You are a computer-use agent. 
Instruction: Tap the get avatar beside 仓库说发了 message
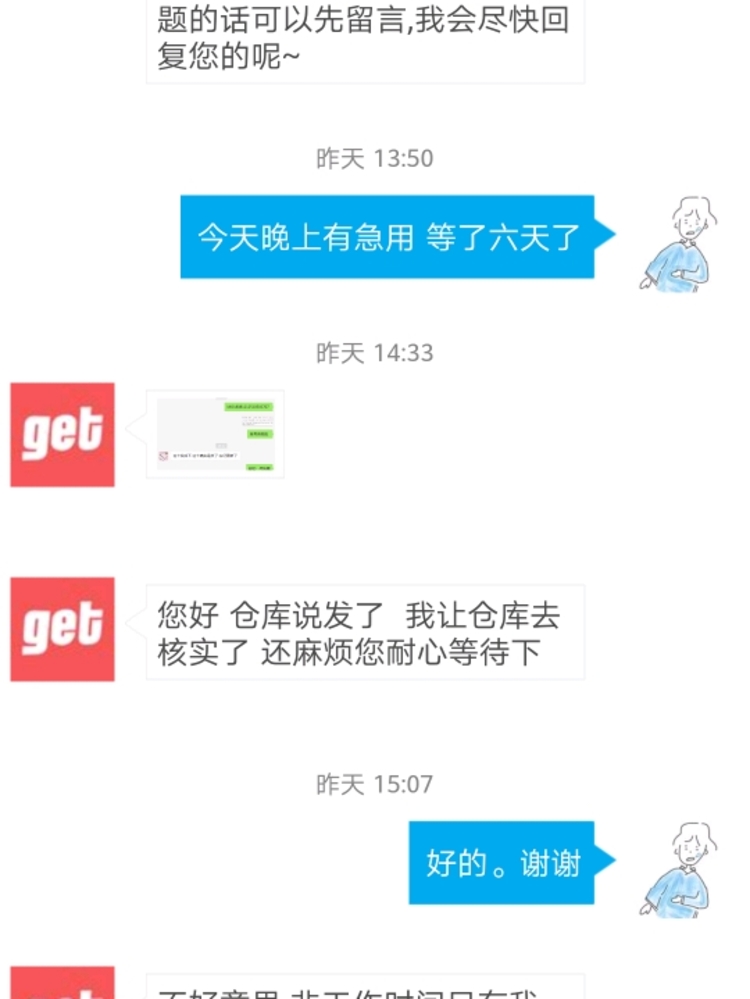[x=62, y=629]
